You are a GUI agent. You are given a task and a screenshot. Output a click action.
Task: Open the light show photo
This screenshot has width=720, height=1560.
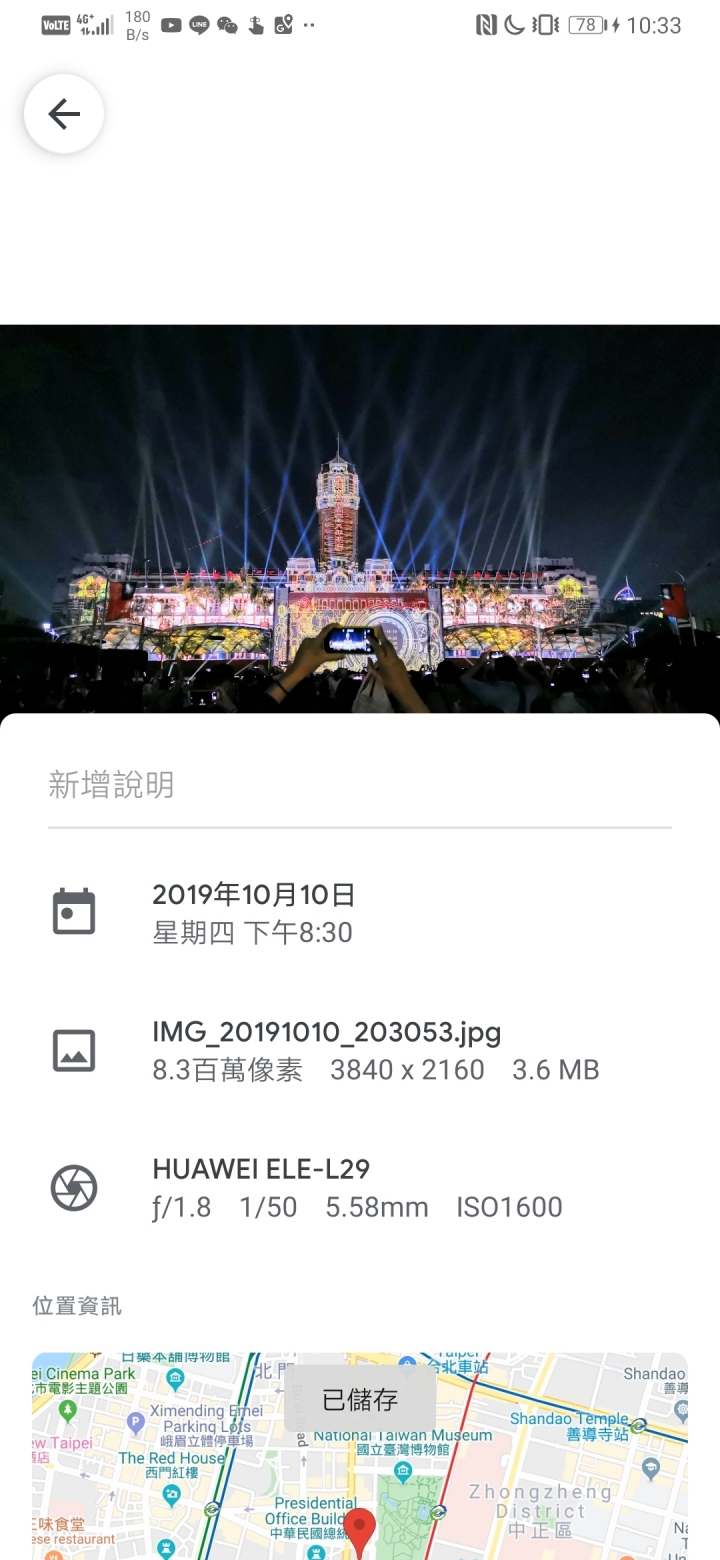pos(360,518)
